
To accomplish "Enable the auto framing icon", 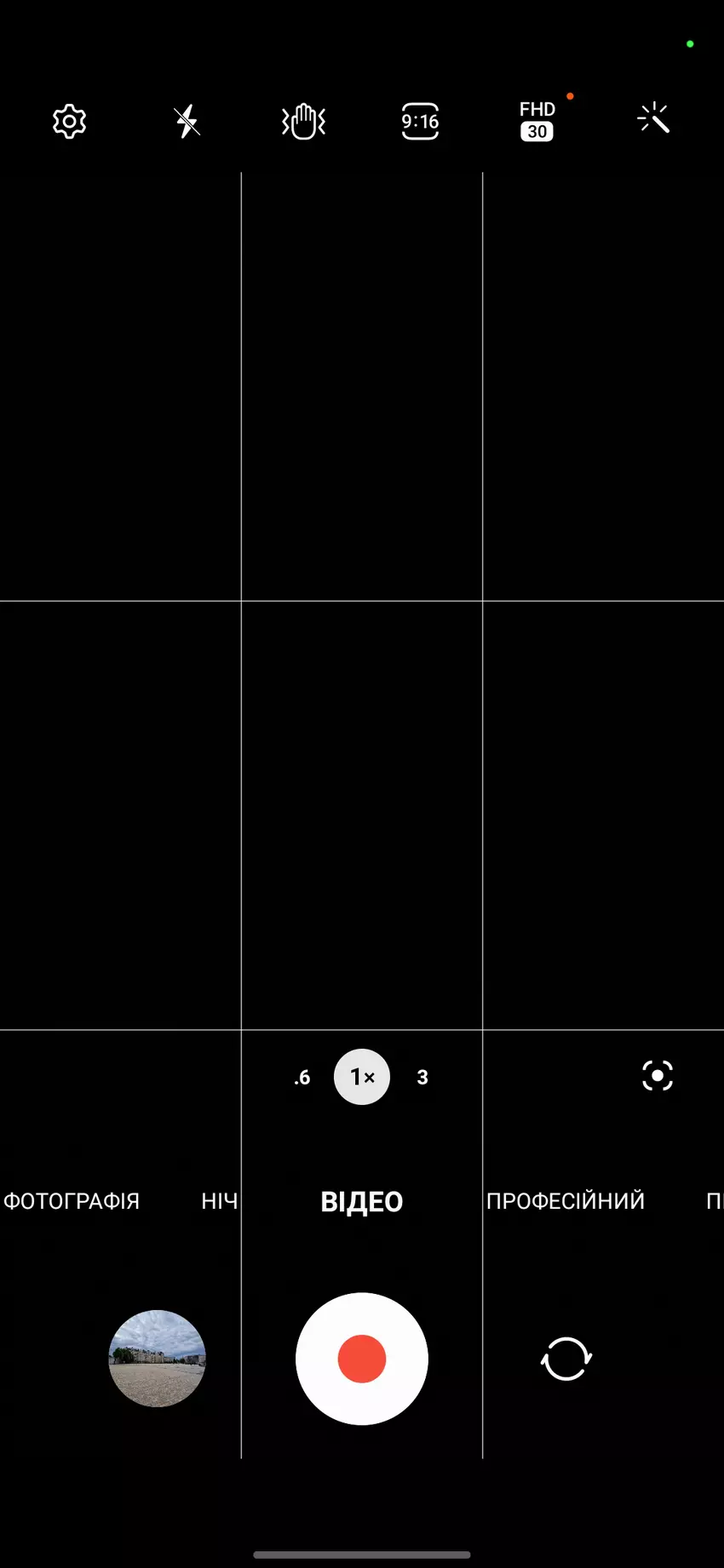I will [x=657, y=1076].
